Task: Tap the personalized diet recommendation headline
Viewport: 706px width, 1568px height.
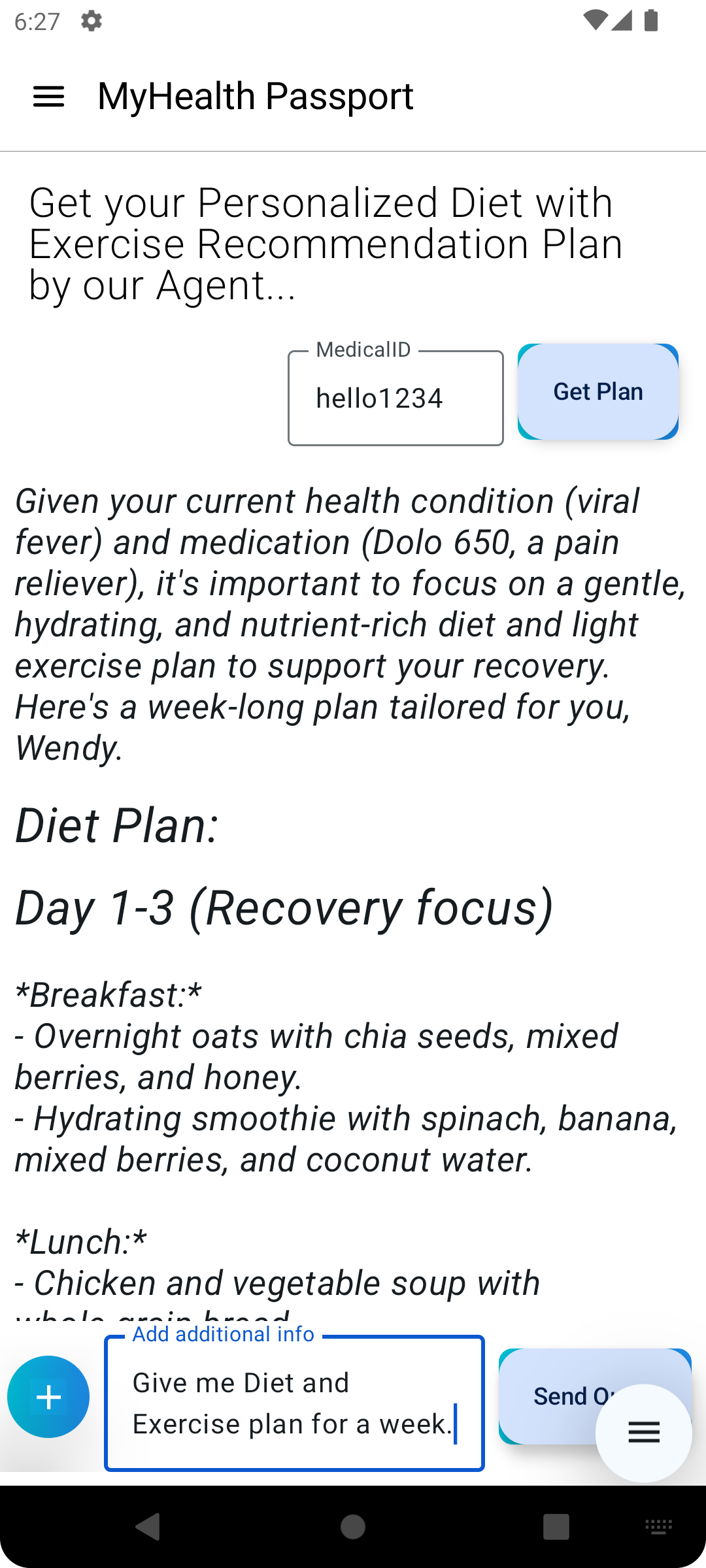Action: click(327, 242)
